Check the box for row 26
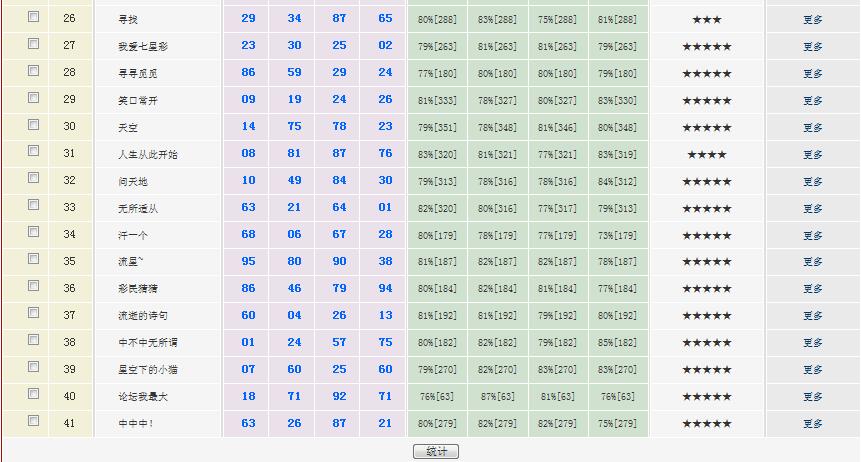 point(34,17)
